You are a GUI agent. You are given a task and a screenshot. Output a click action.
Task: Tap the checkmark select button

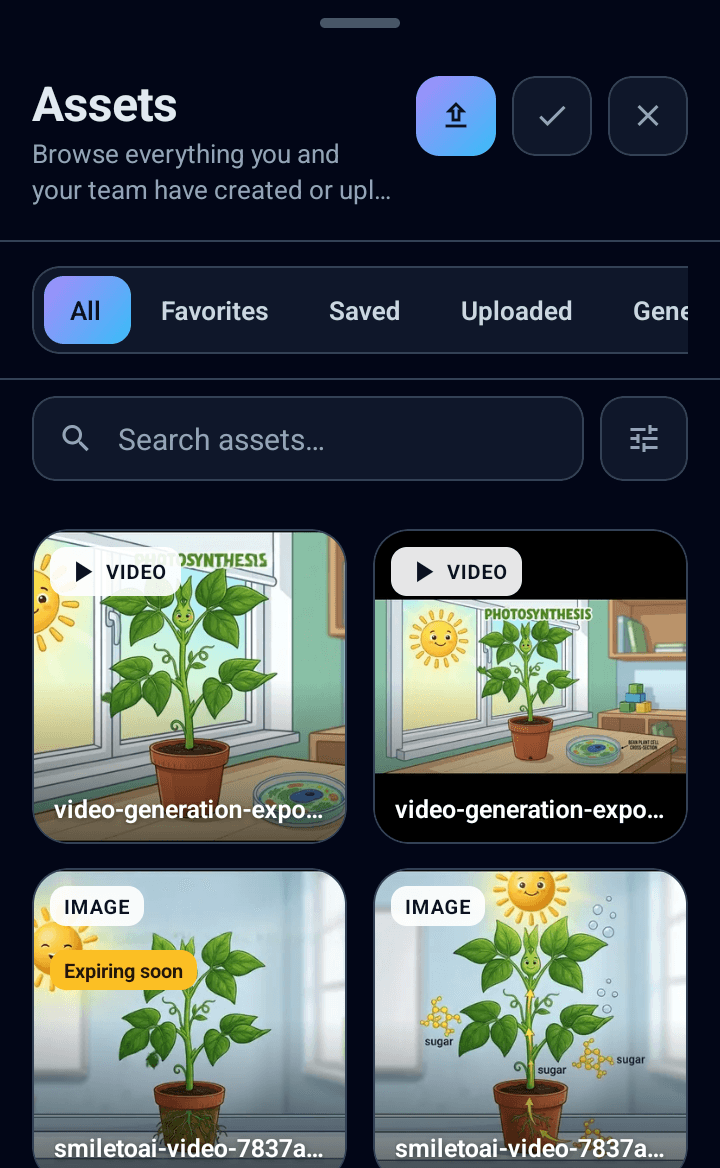point(552,116)
